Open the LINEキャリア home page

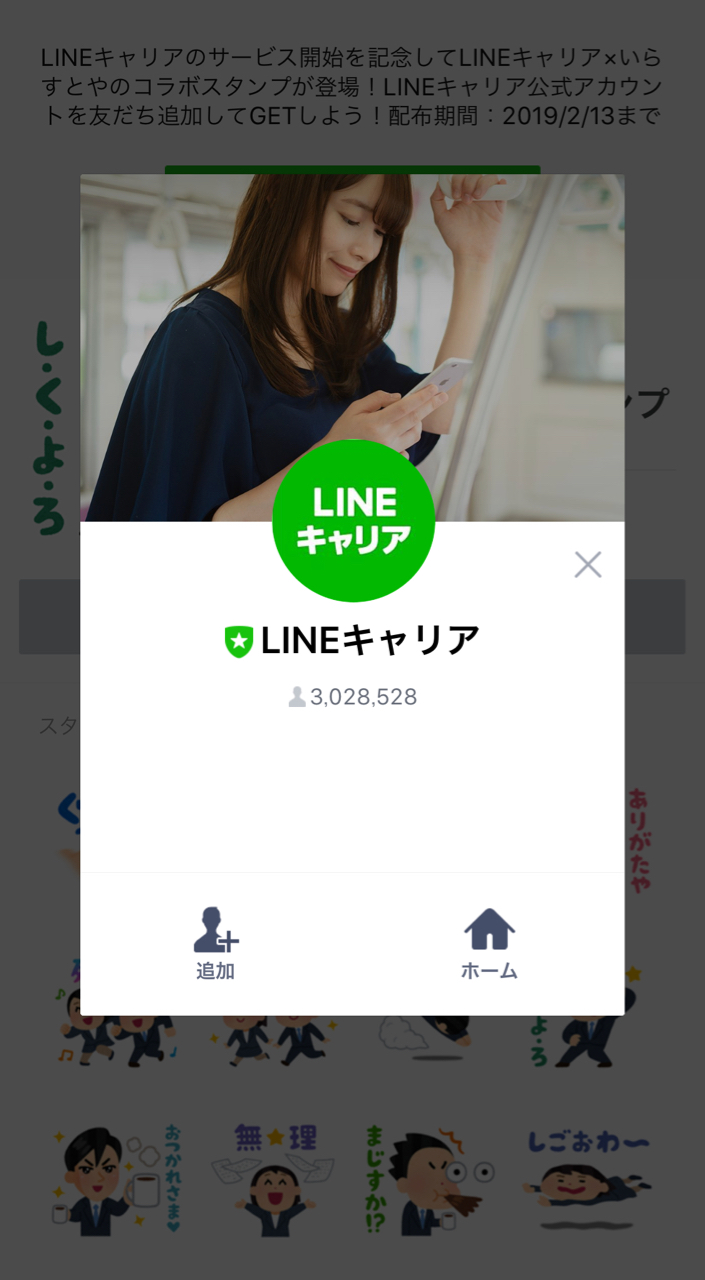[x=489, y=943]
